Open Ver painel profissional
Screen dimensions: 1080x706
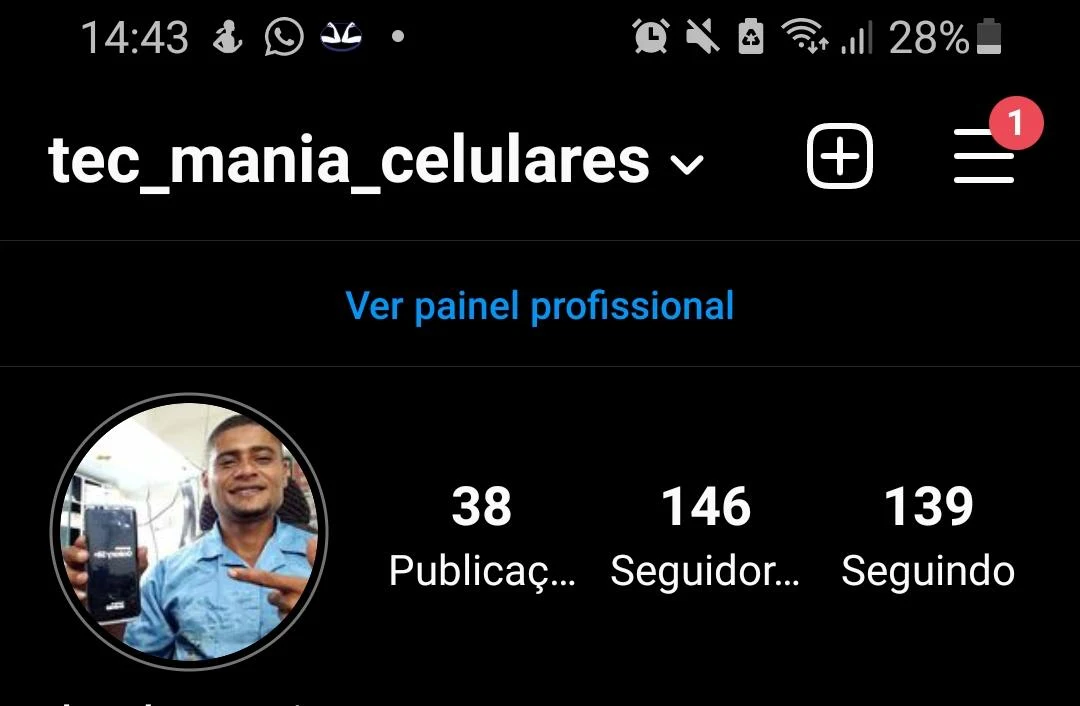point(540,305)
